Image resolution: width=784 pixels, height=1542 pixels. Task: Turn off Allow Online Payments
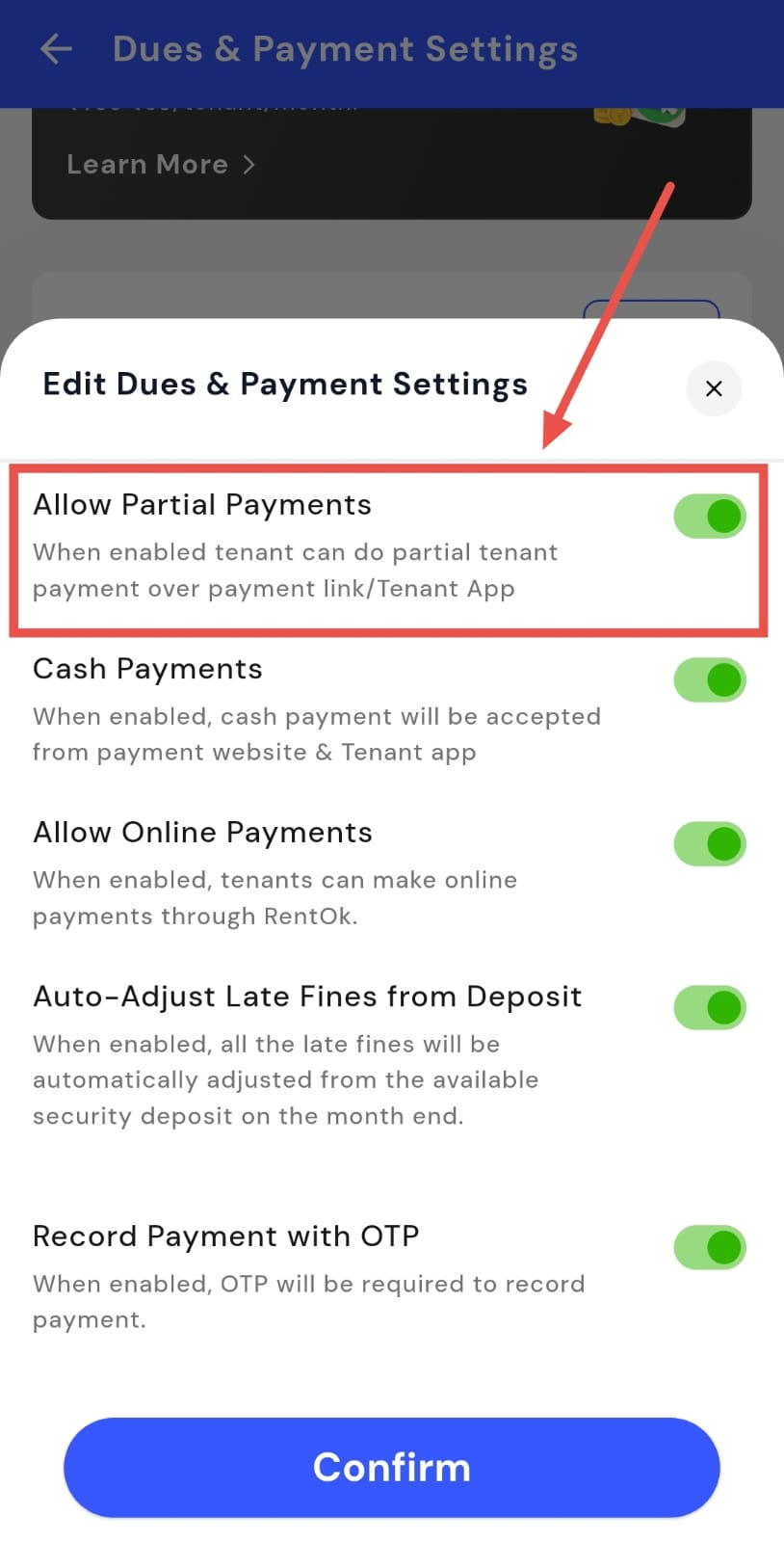coord(710,844)
